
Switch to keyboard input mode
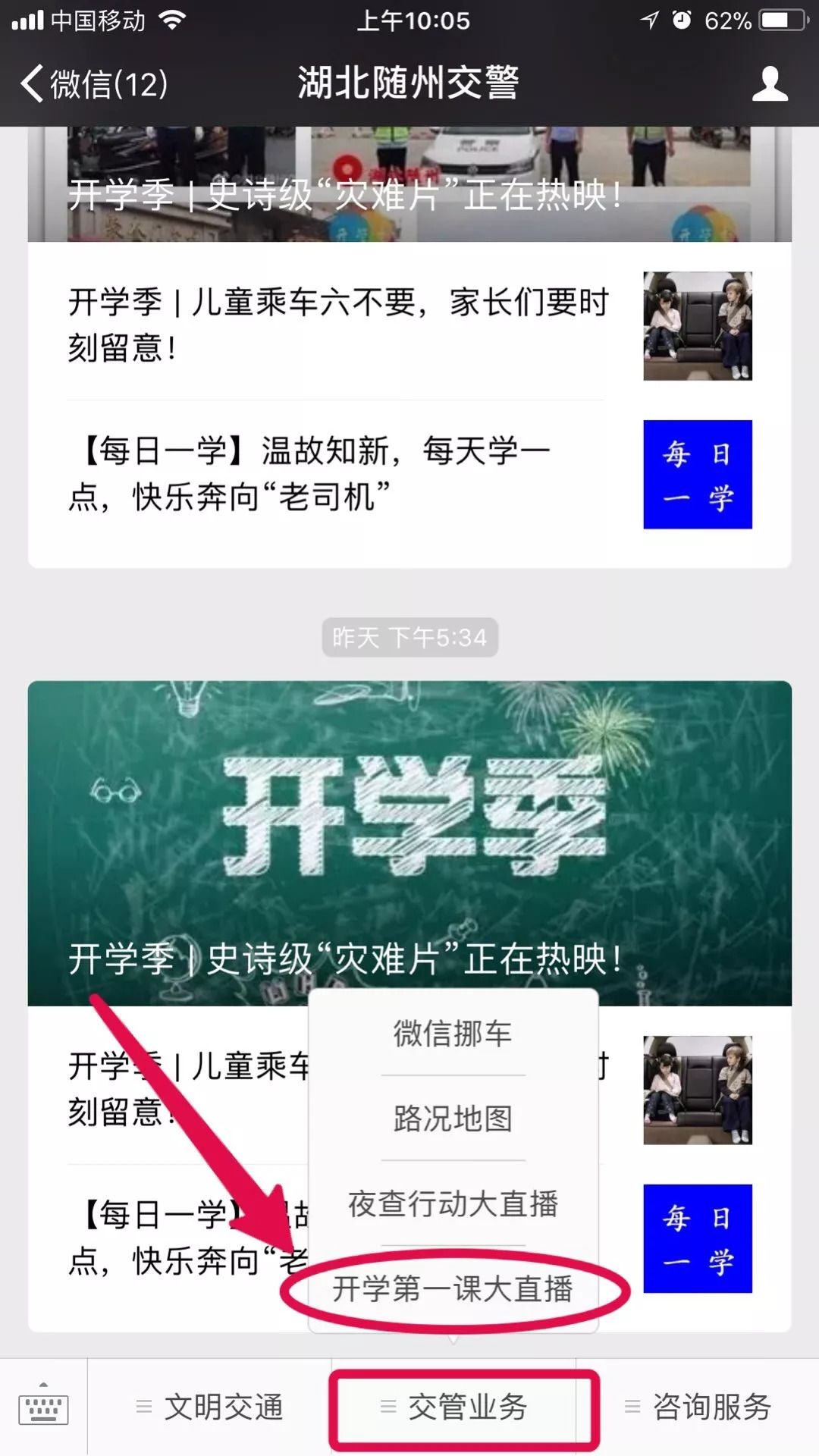43,1407
